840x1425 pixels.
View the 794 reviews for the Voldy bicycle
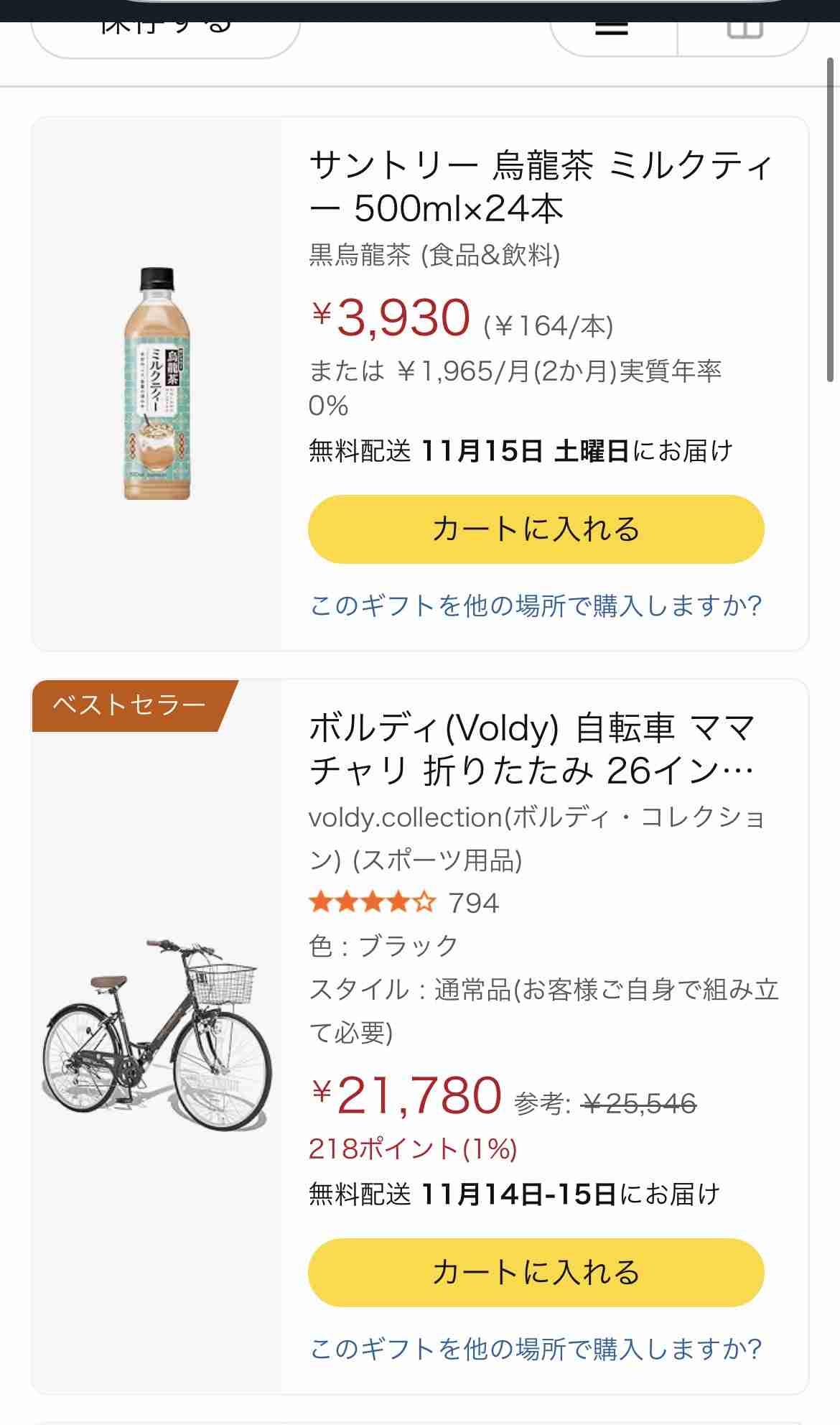[x=473, y=903]
